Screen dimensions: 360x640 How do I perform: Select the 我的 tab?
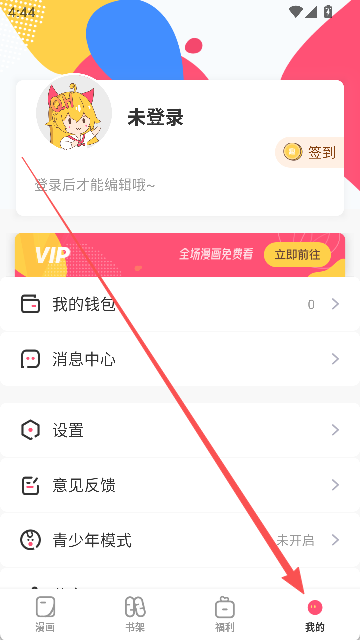315,614
